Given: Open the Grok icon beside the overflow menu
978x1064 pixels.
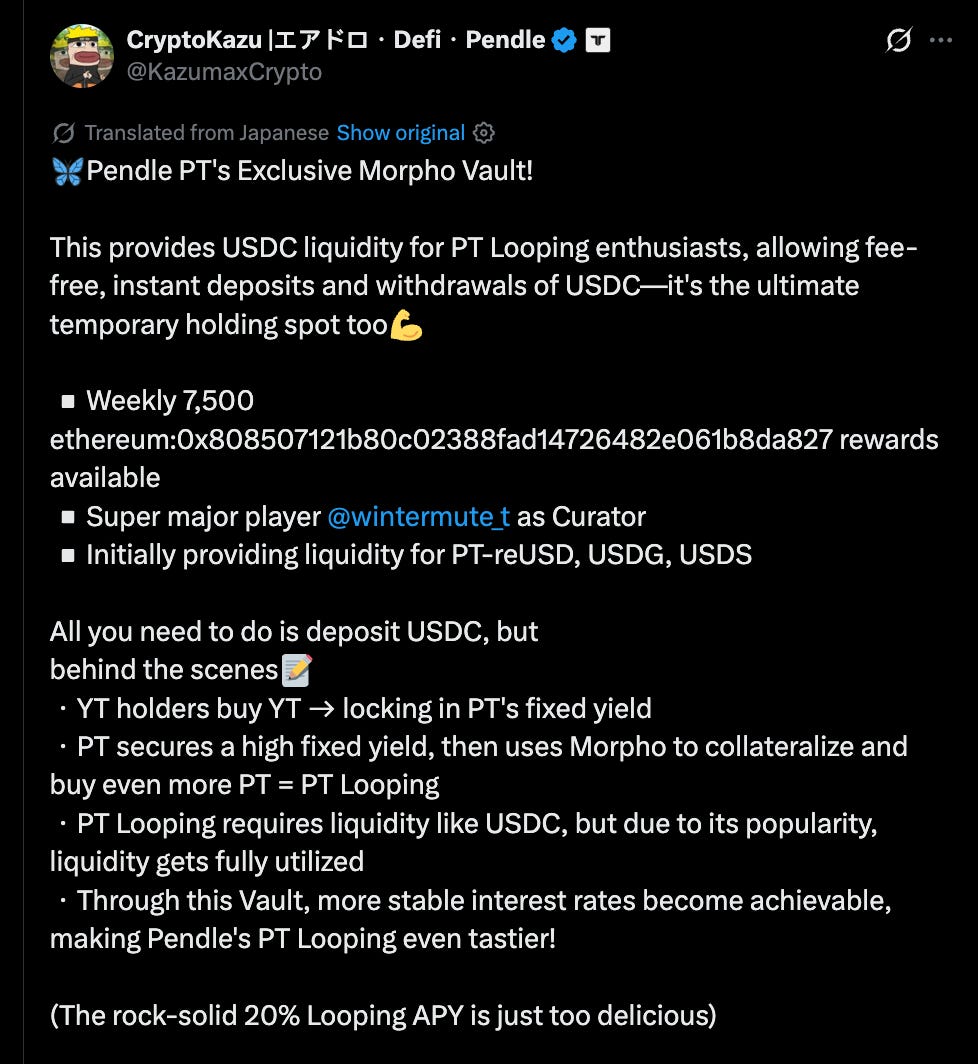Looking at the screenshot, I should pyautogui.click(x=899, y=40).
